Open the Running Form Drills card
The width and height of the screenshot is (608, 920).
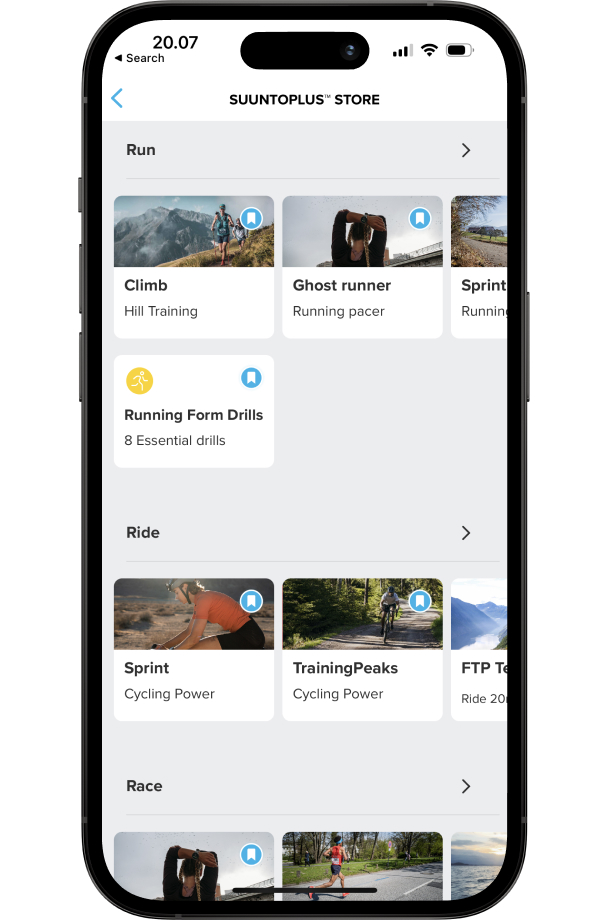tap(193, 412)
